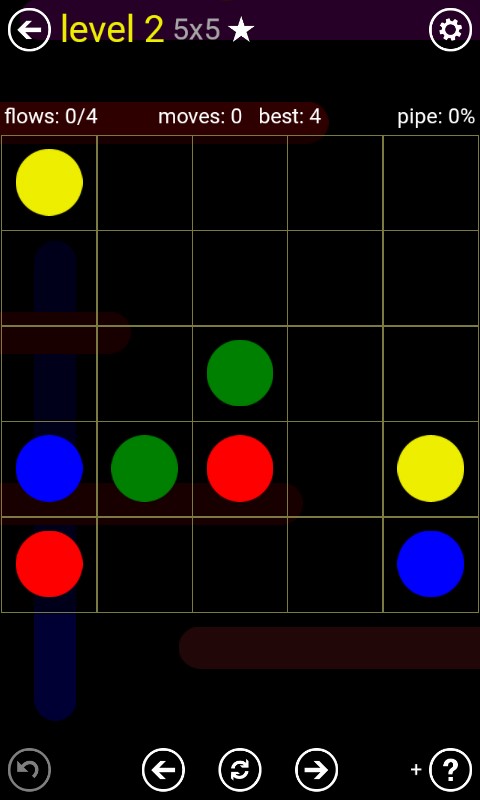This screenshot has width=480, height=800.
Task: Tap the yellow dot above the blue dot
Action: (x=431, y=468)
